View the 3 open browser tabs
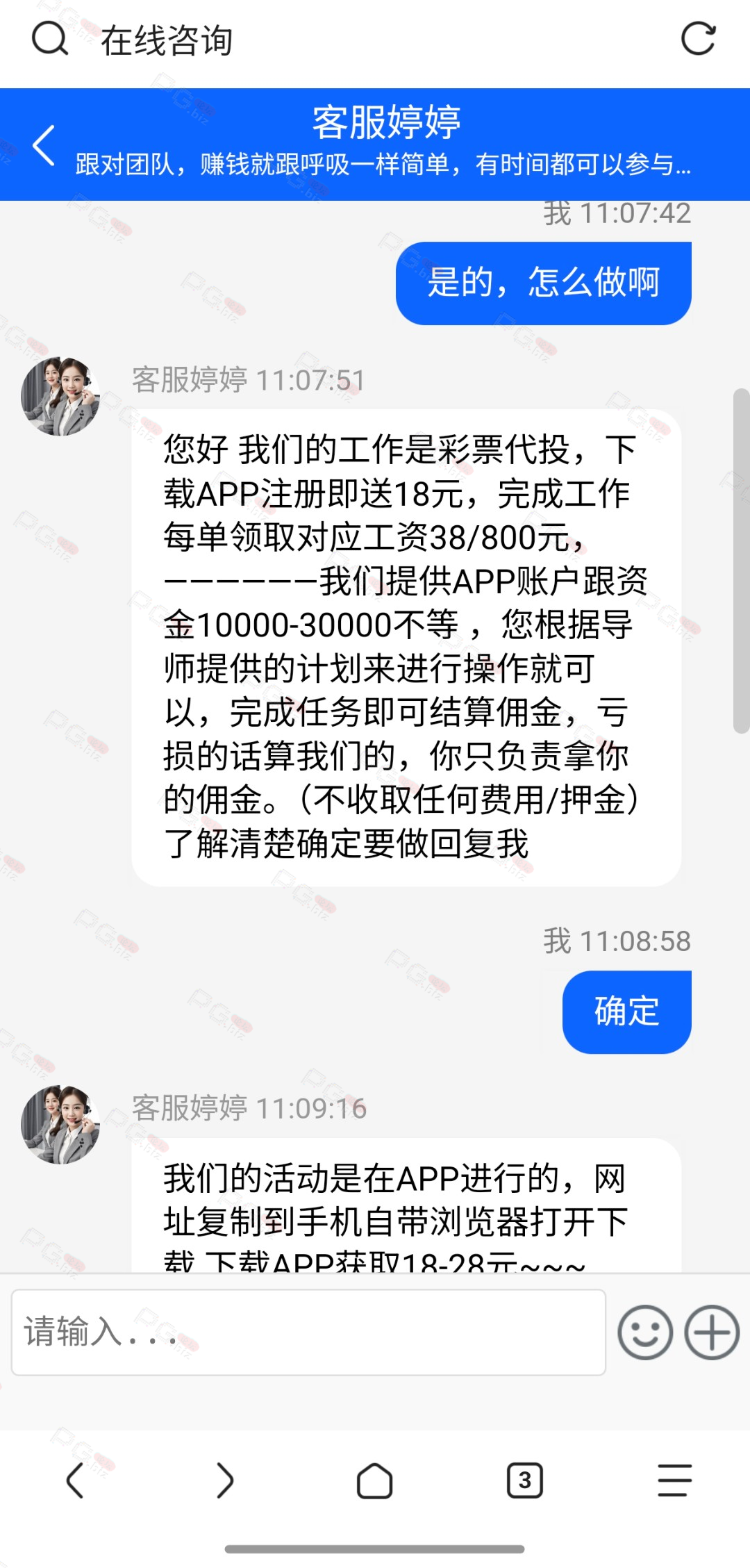Viewport: 750px width, 1568px height. pos(525,1480)
